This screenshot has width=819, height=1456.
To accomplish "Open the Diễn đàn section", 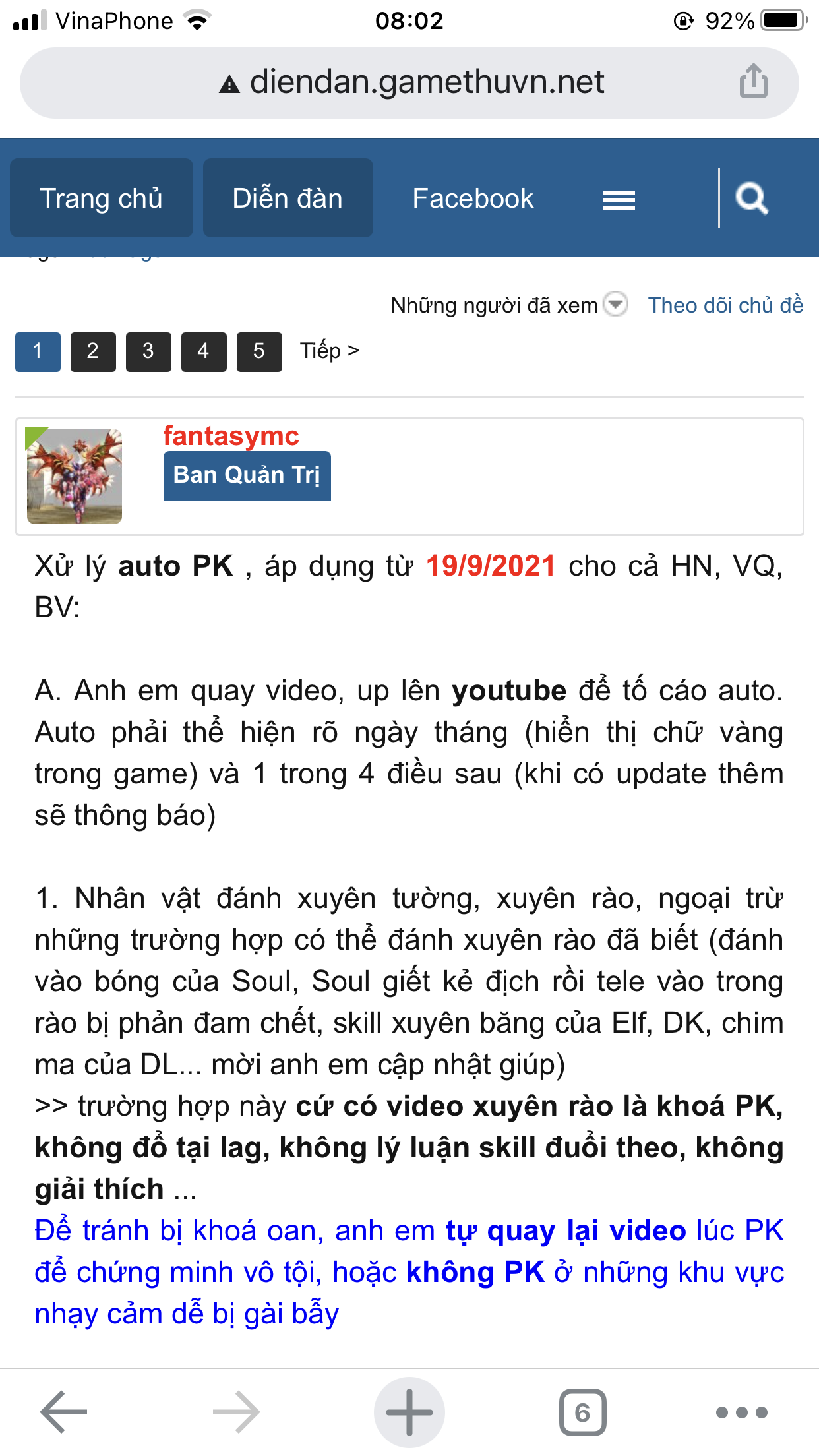I will point(288,198).
